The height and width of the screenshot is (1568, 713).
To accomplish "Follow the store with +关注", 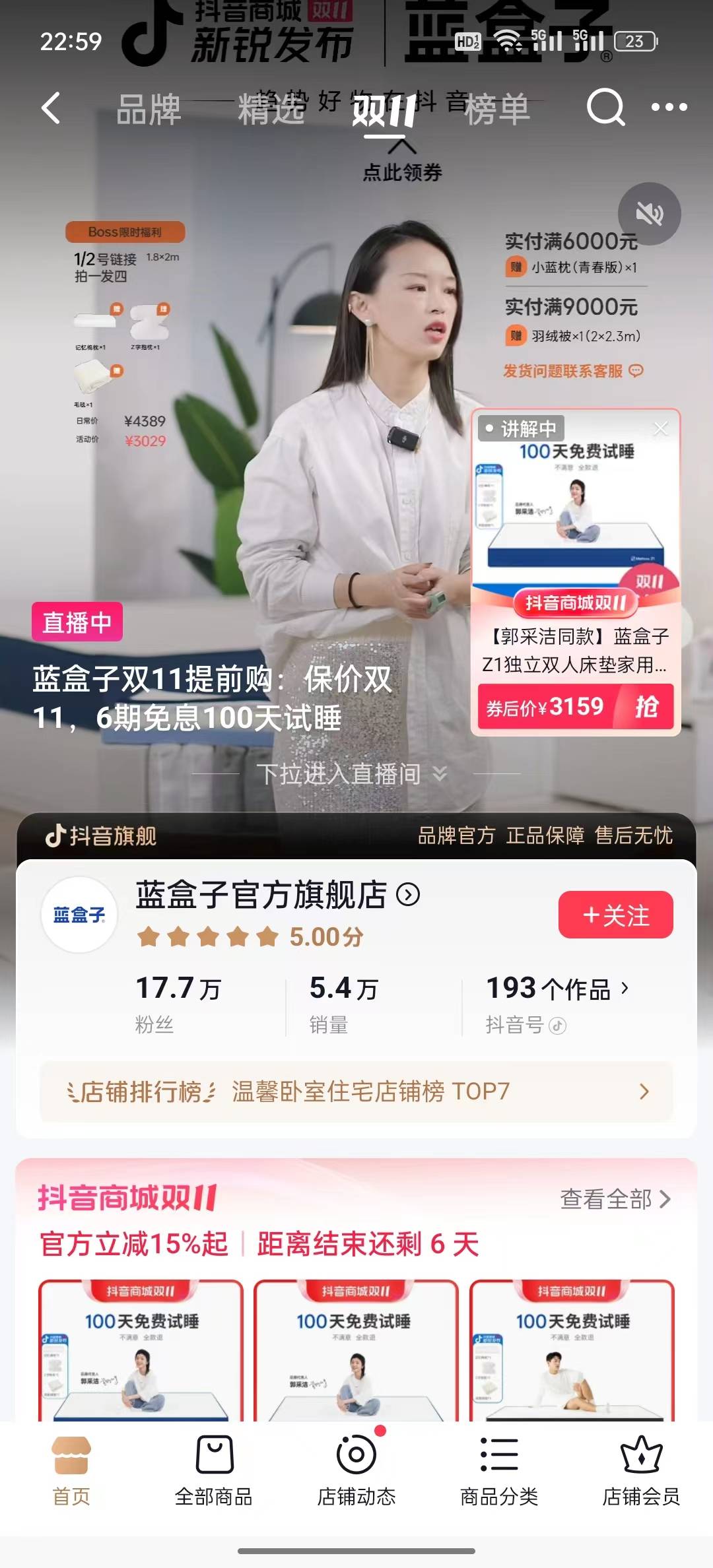I will (615, 915).
